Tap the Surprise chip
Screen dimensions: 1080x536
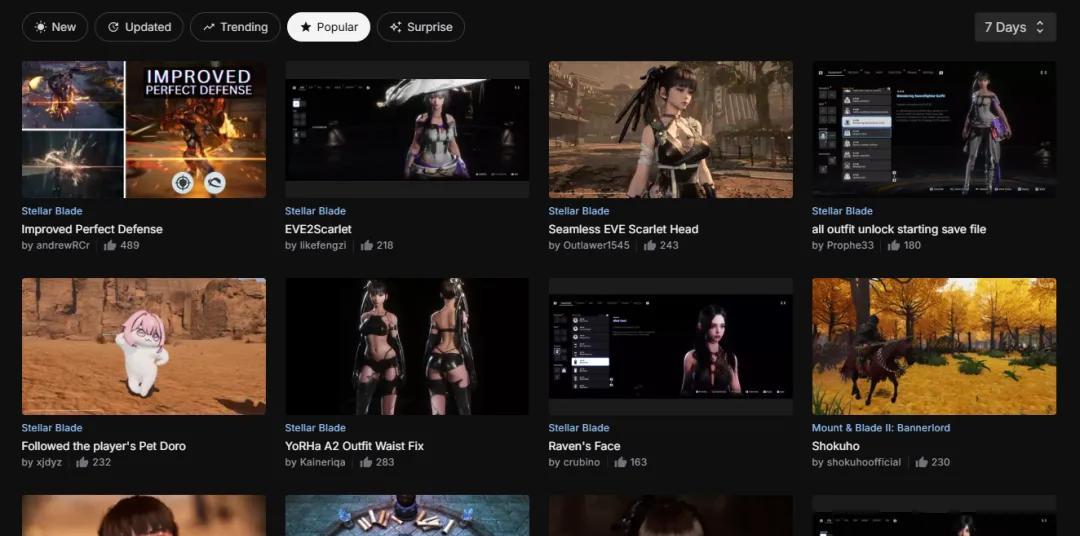pos(420,27)
